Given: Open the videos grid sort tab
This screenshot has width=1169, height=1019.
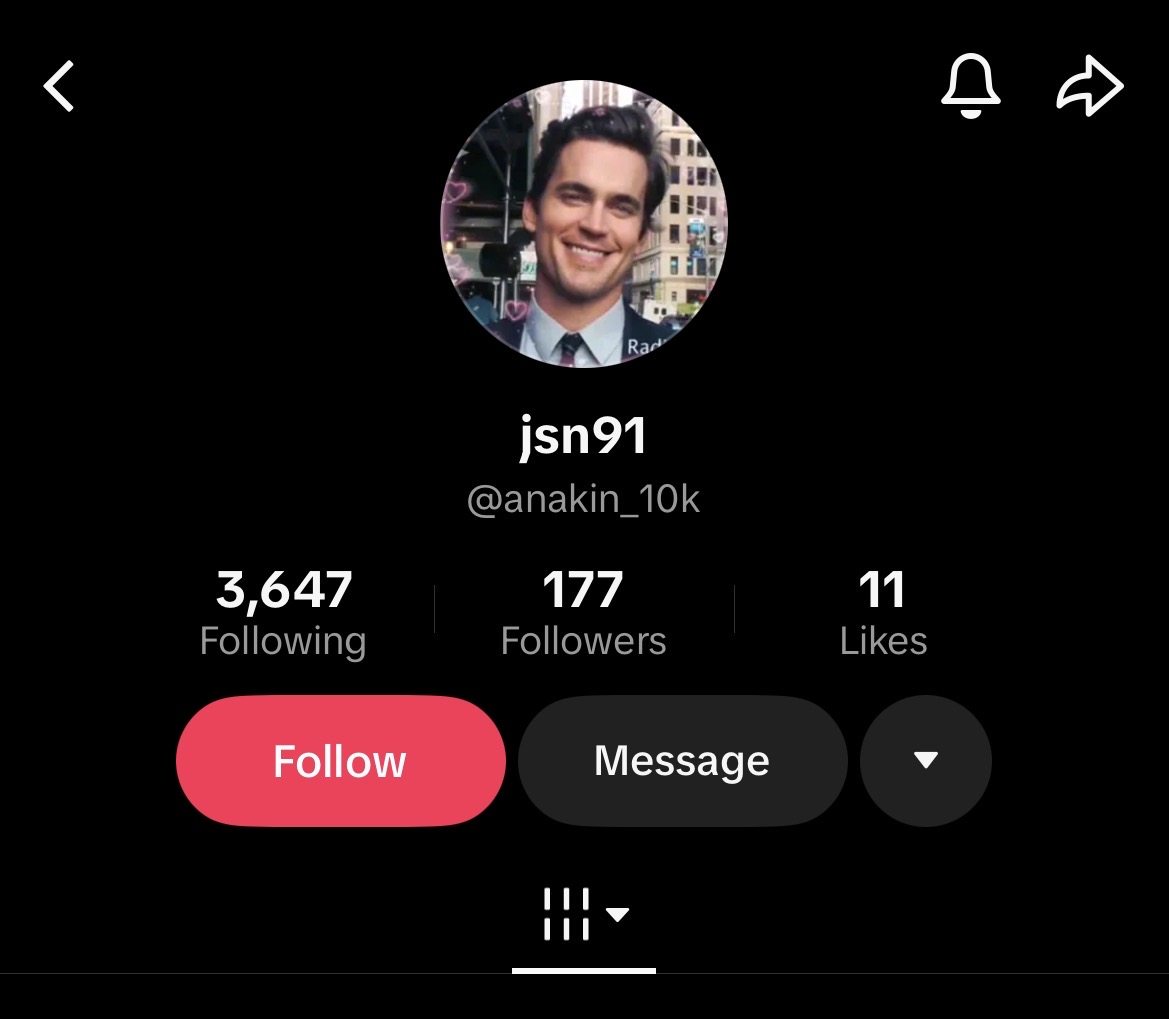Looking at the screenshot, I should 584,914.
